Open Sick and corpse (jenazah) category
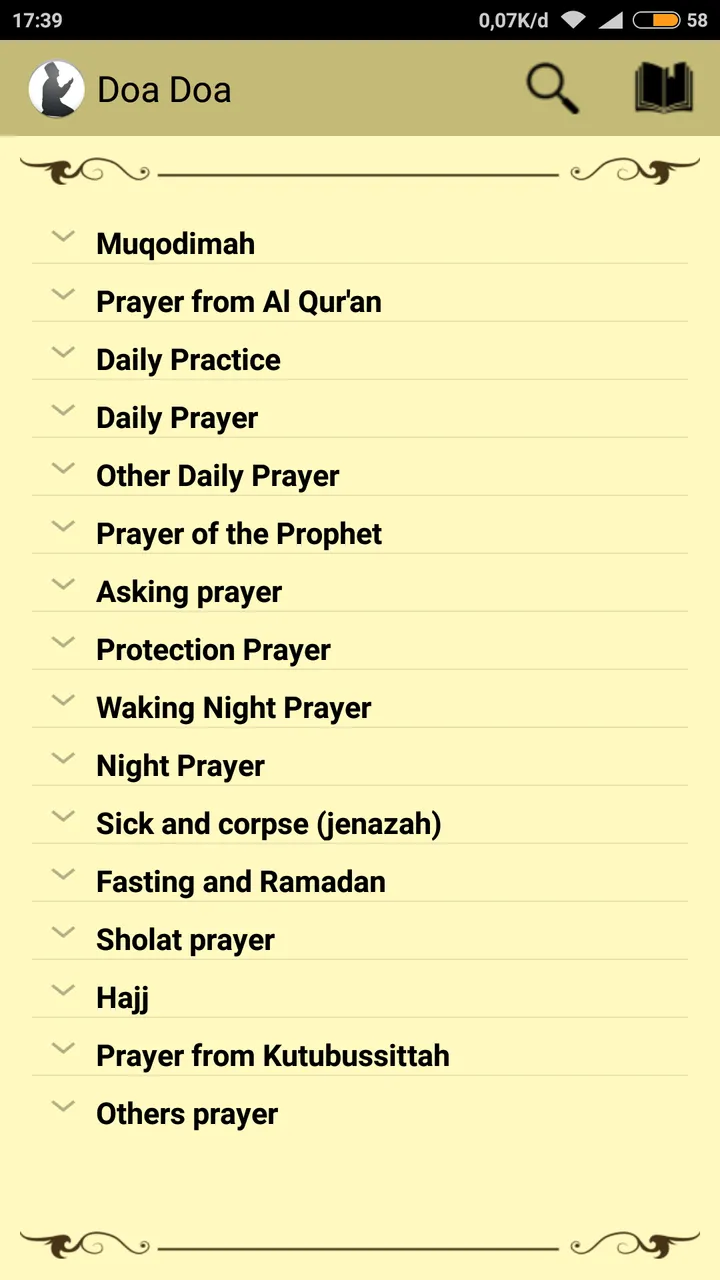Image resolution: width=720 pixels, height=1280 pixels. tap(269, 823)
